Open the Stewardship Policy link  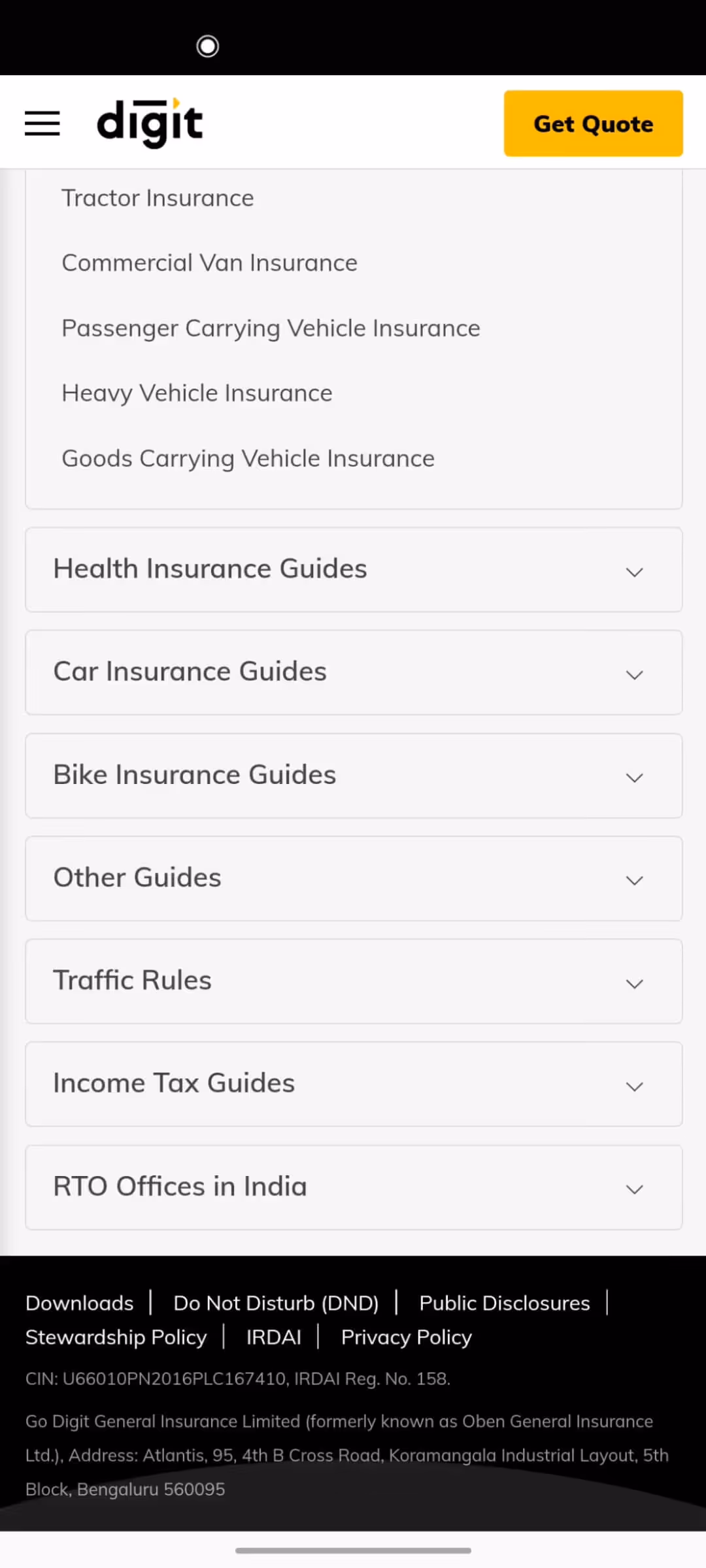[116, 1337]
